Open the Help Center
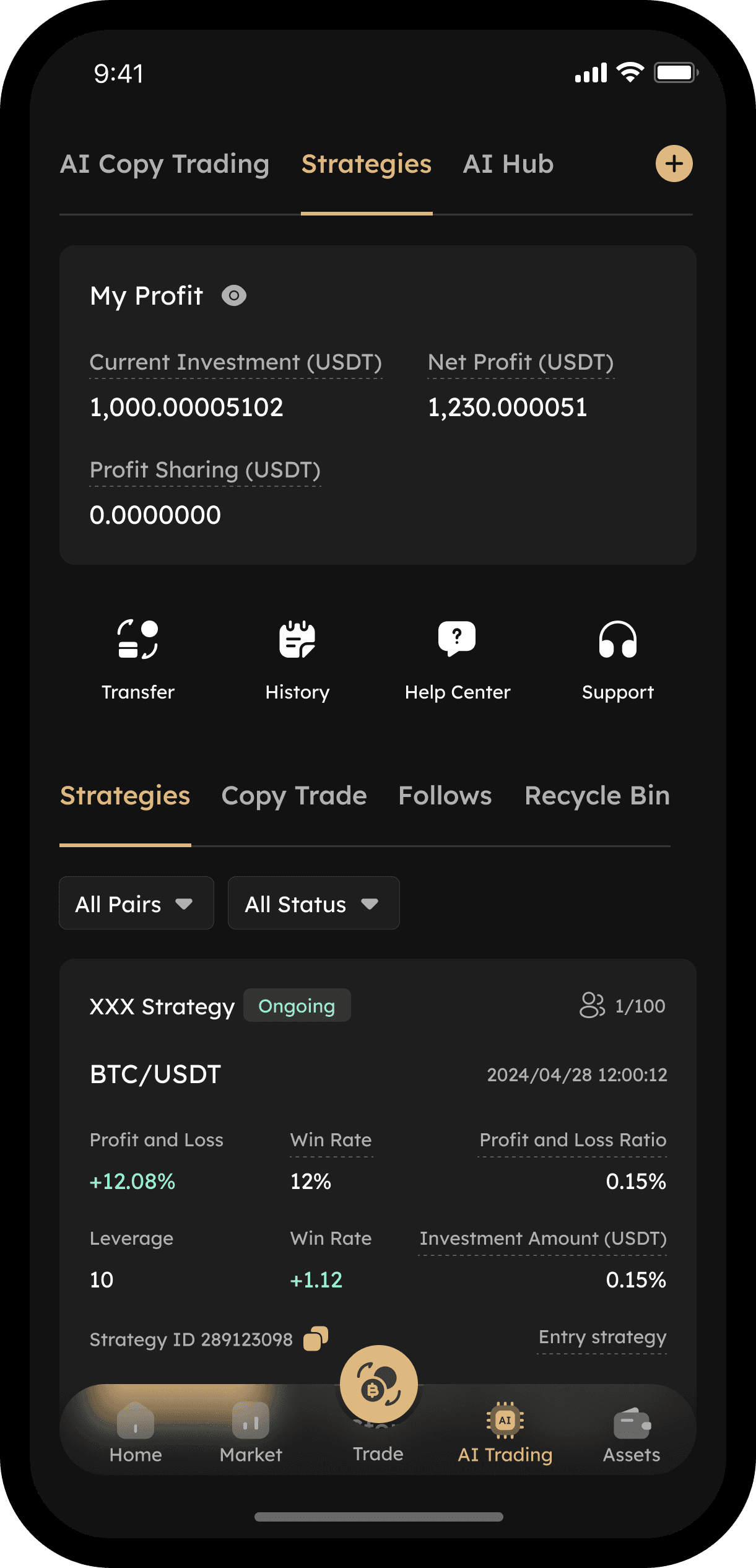Image resolution: width=756 pixels, height=1568 pixels. click(x=458, y=660)
